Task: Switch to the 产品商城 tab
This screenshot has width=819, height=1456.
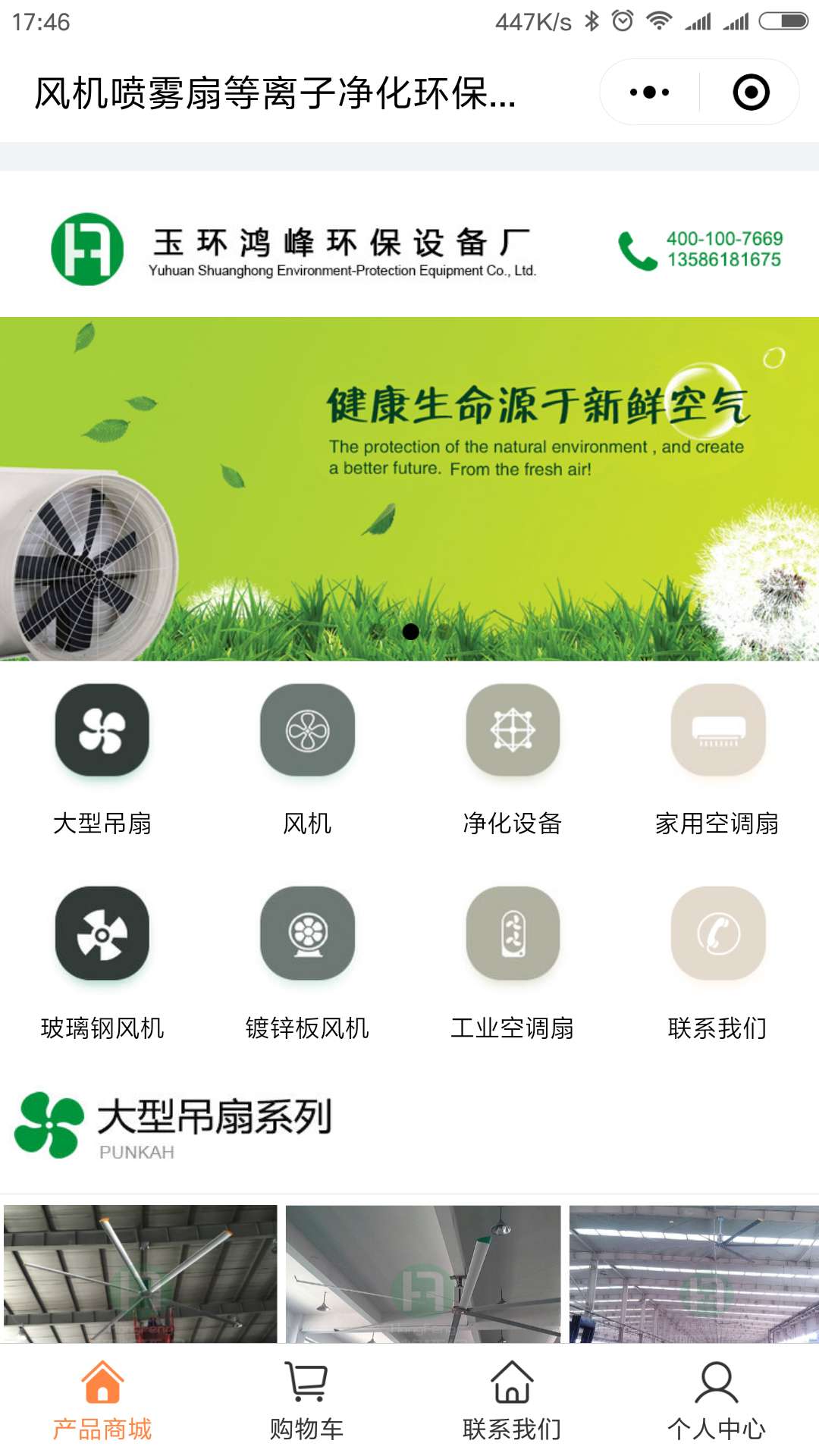Action: pos(102,1401)
